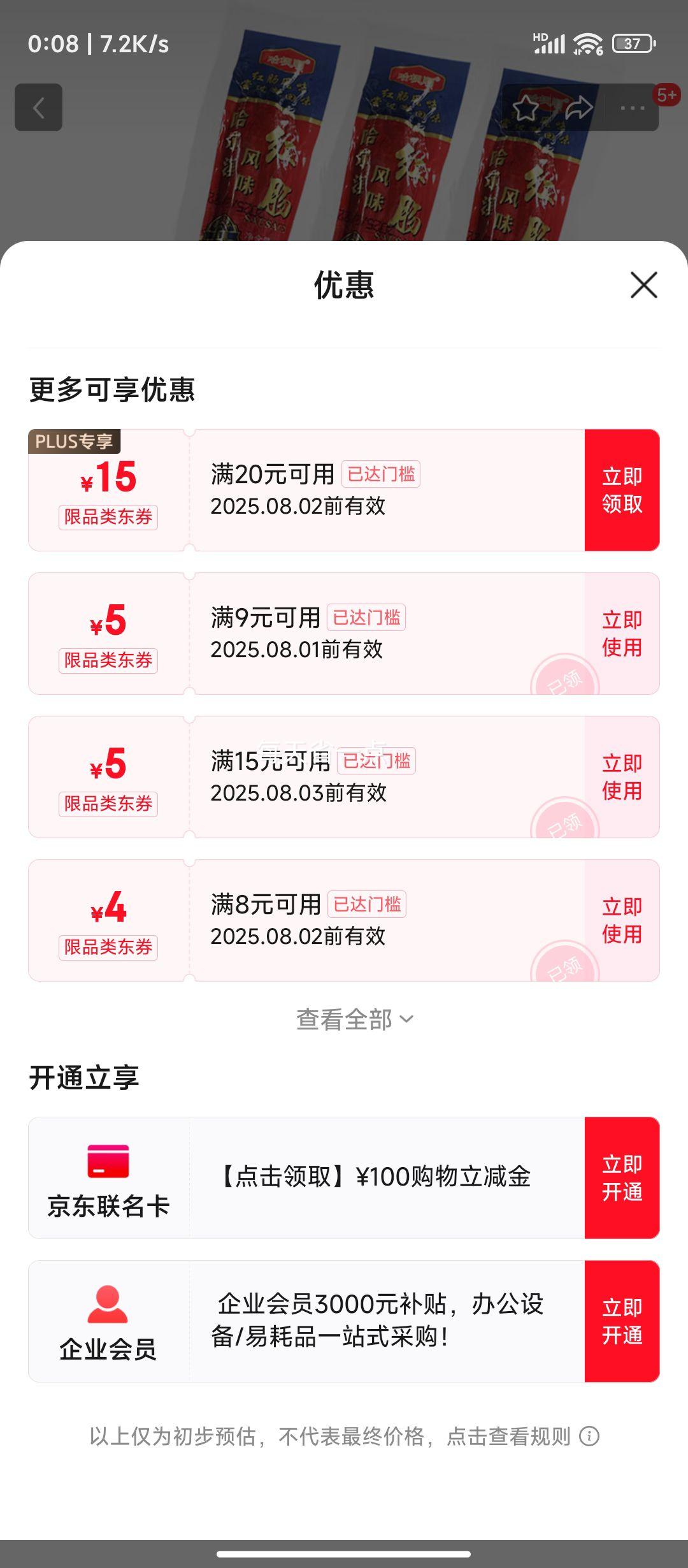Use the ¥5 coupon for orders over 9元
The height and width of the screenshot is (1568, 688).
click(x=622, y=634)
